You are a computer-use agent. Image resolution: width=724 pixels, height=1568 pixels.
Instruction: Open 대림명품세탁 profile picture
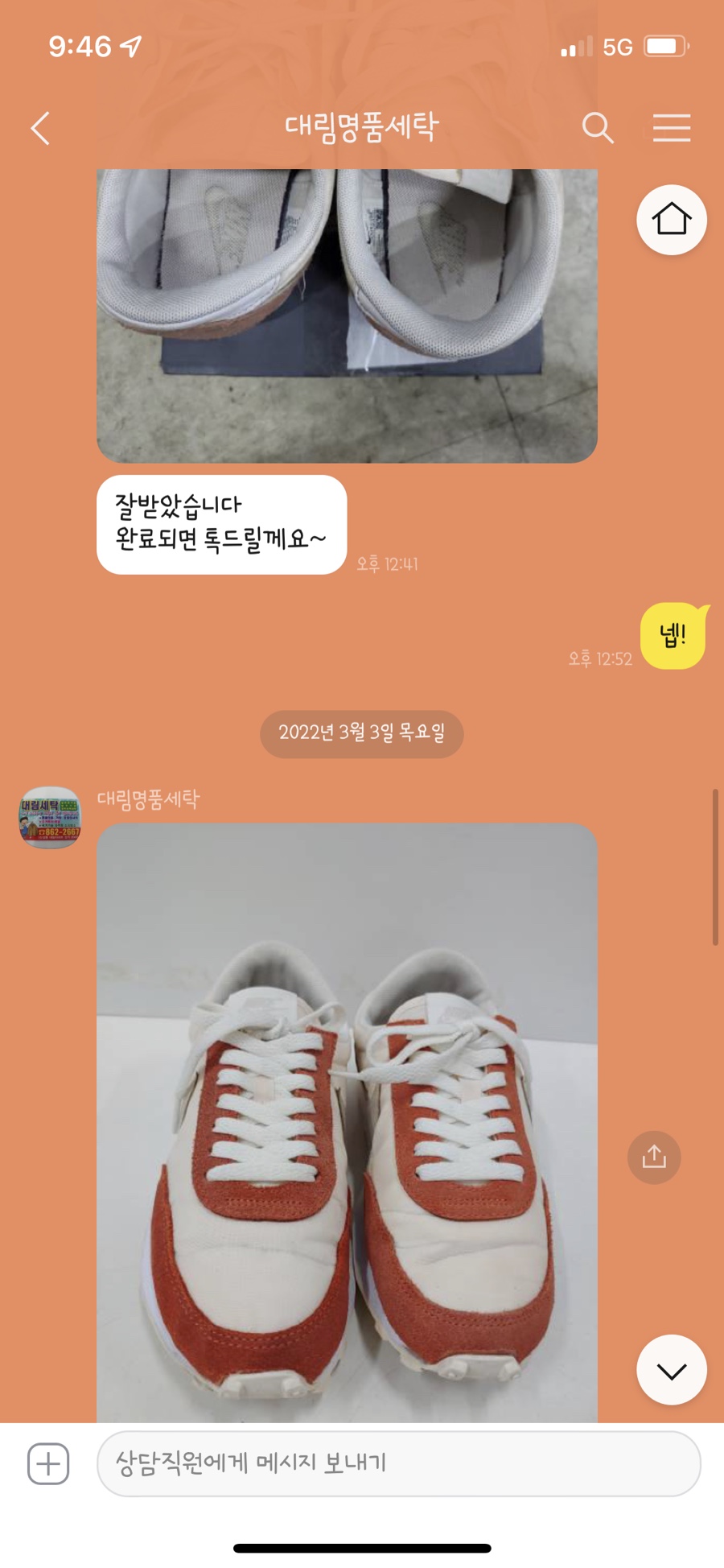tap(50, 818)
